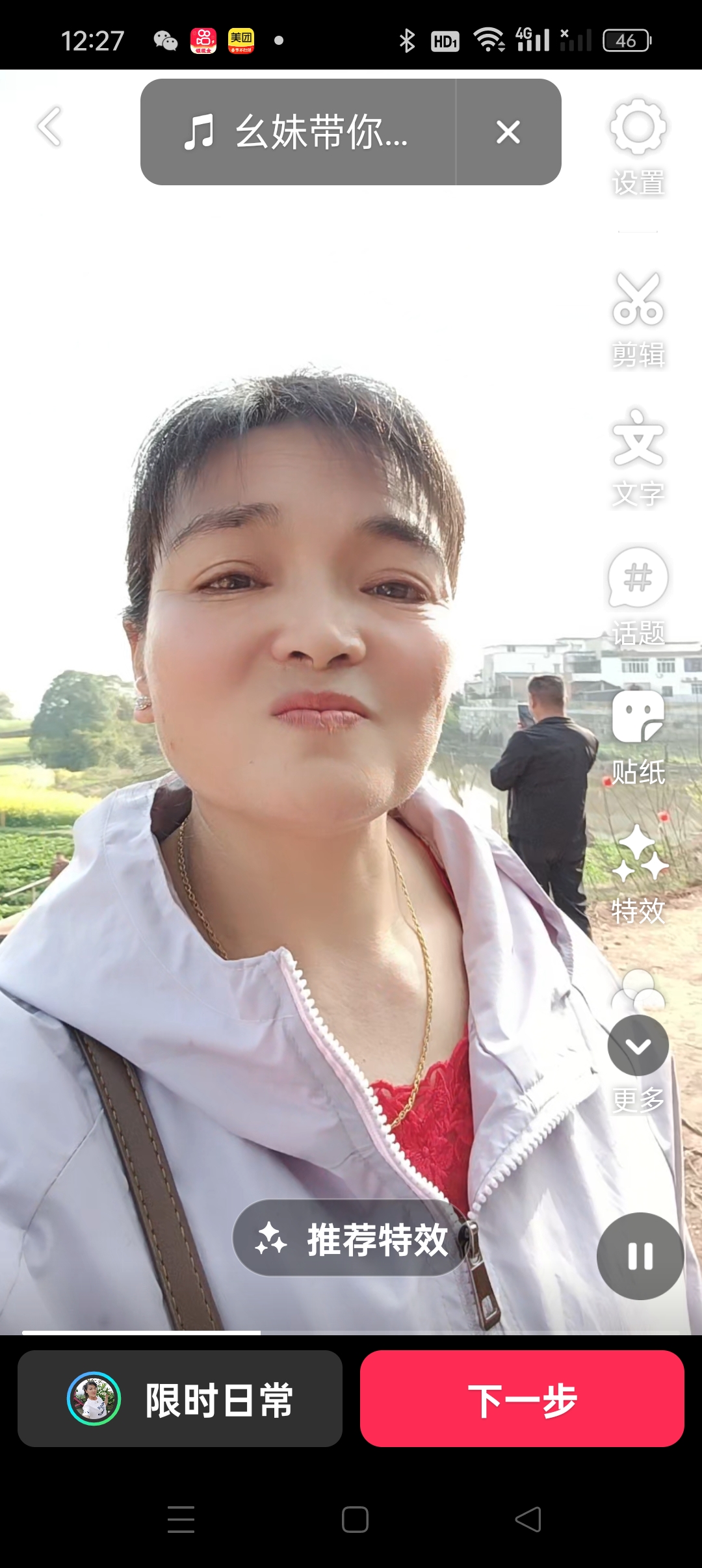Viewport: 702px width, 1568px height.
Task: Tap the 推荐特效 chip
Action: click(x=351, y=1238)
